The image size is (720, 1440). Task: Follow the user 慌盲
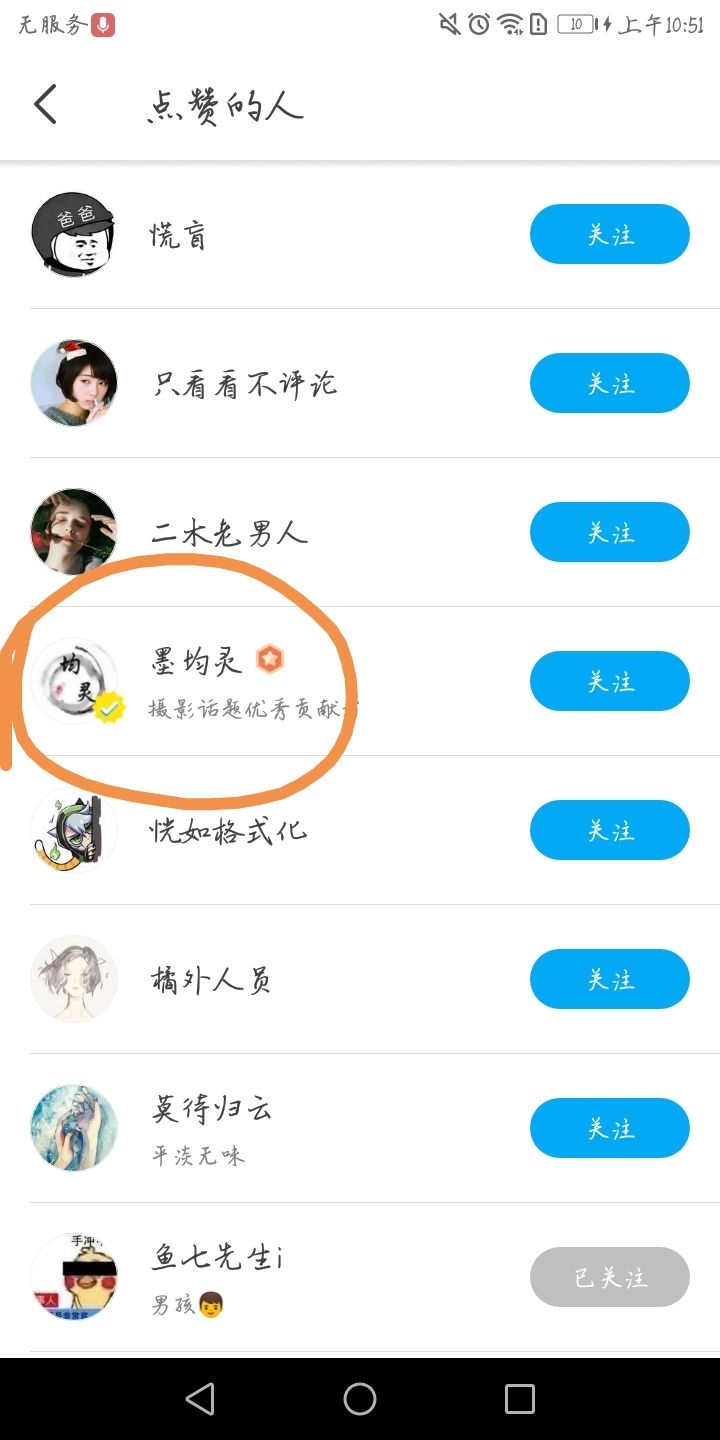[x=609, y=235]
